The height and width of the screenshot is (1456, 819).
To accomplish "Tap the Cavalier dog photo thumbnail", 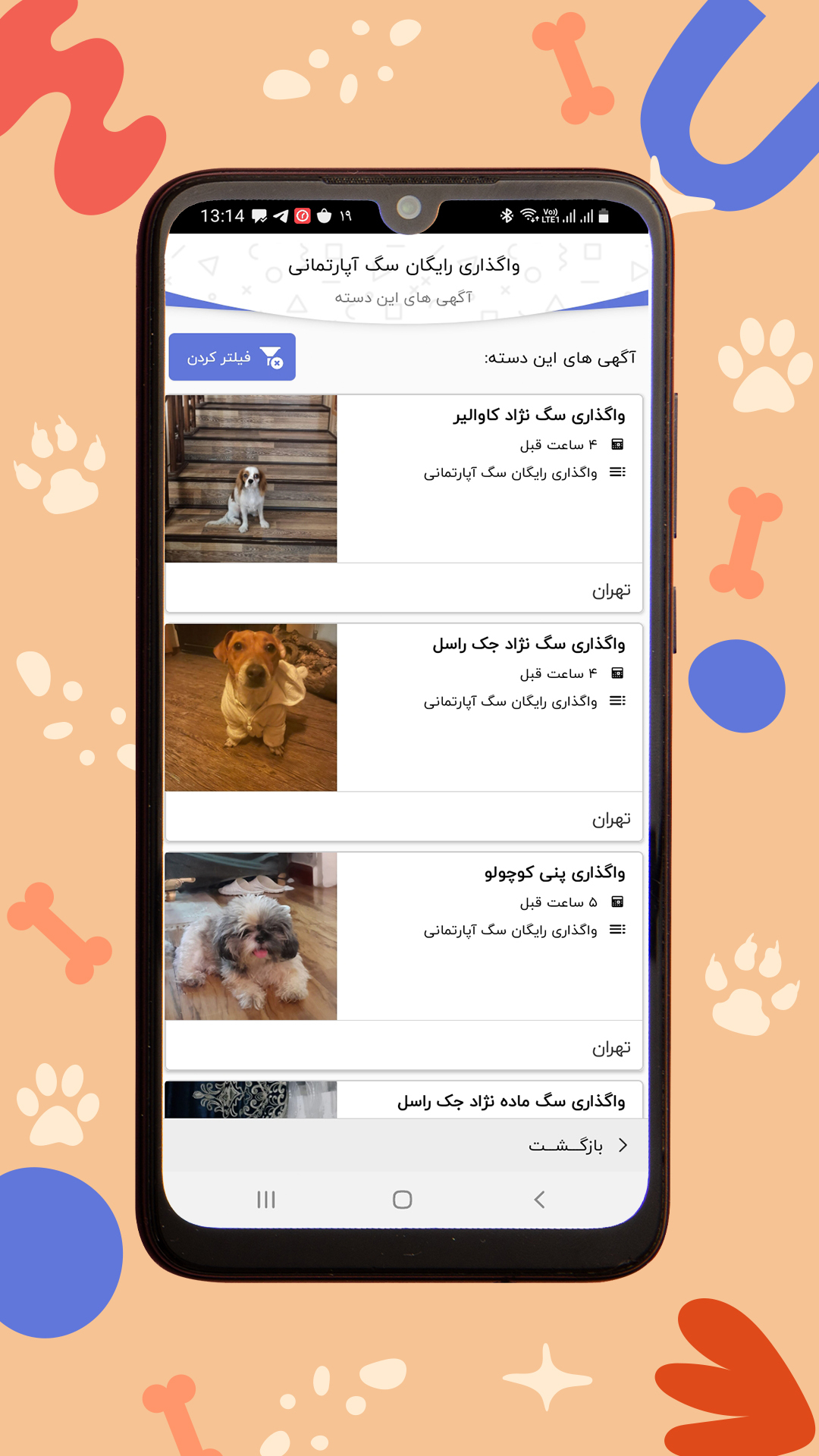I will tap(249, 478).
